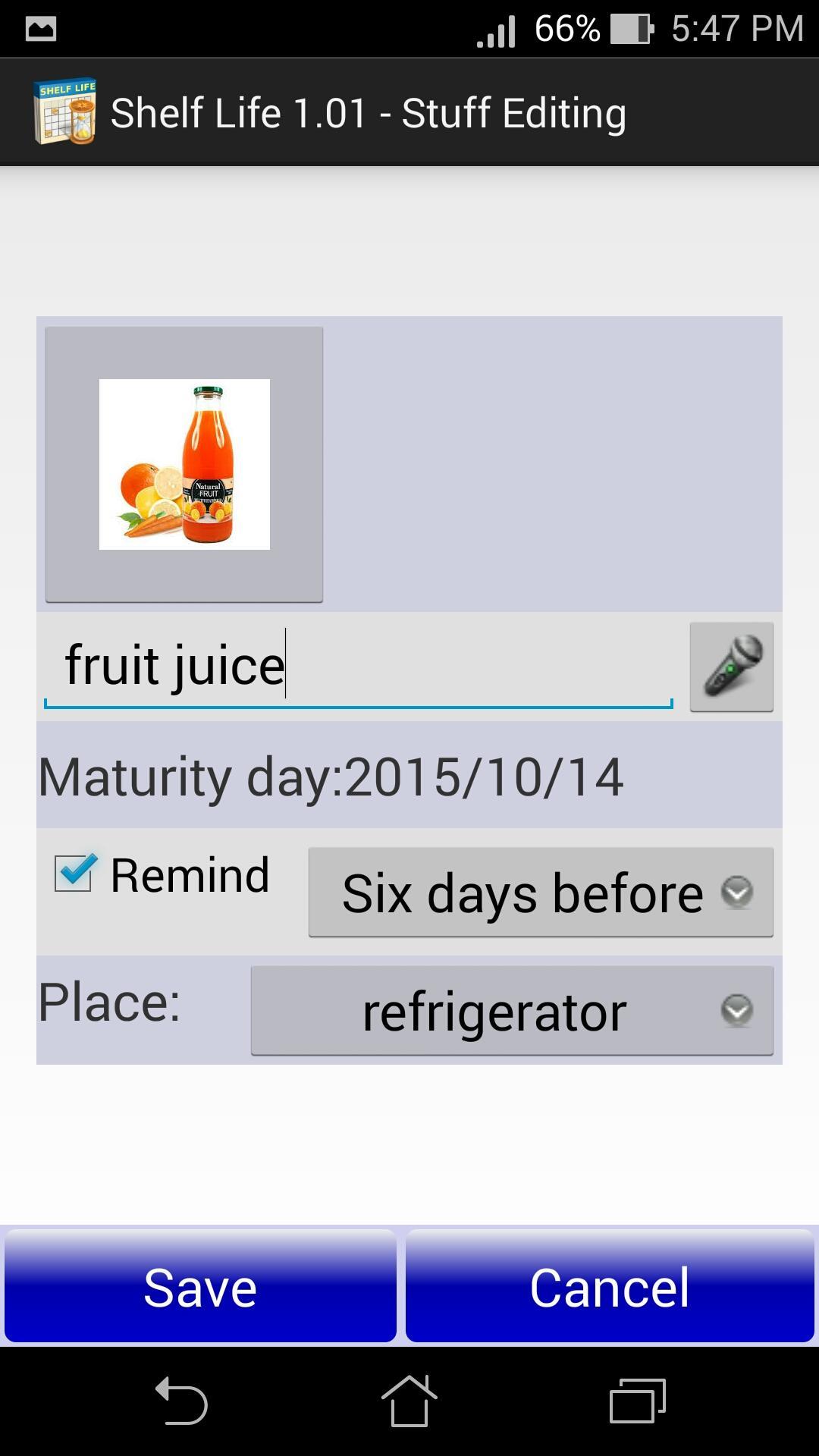Tap the fruit juice photo thumbnail
This screenshot has height=1456, width=819.
pyautogui.click(x=184, y=464)
